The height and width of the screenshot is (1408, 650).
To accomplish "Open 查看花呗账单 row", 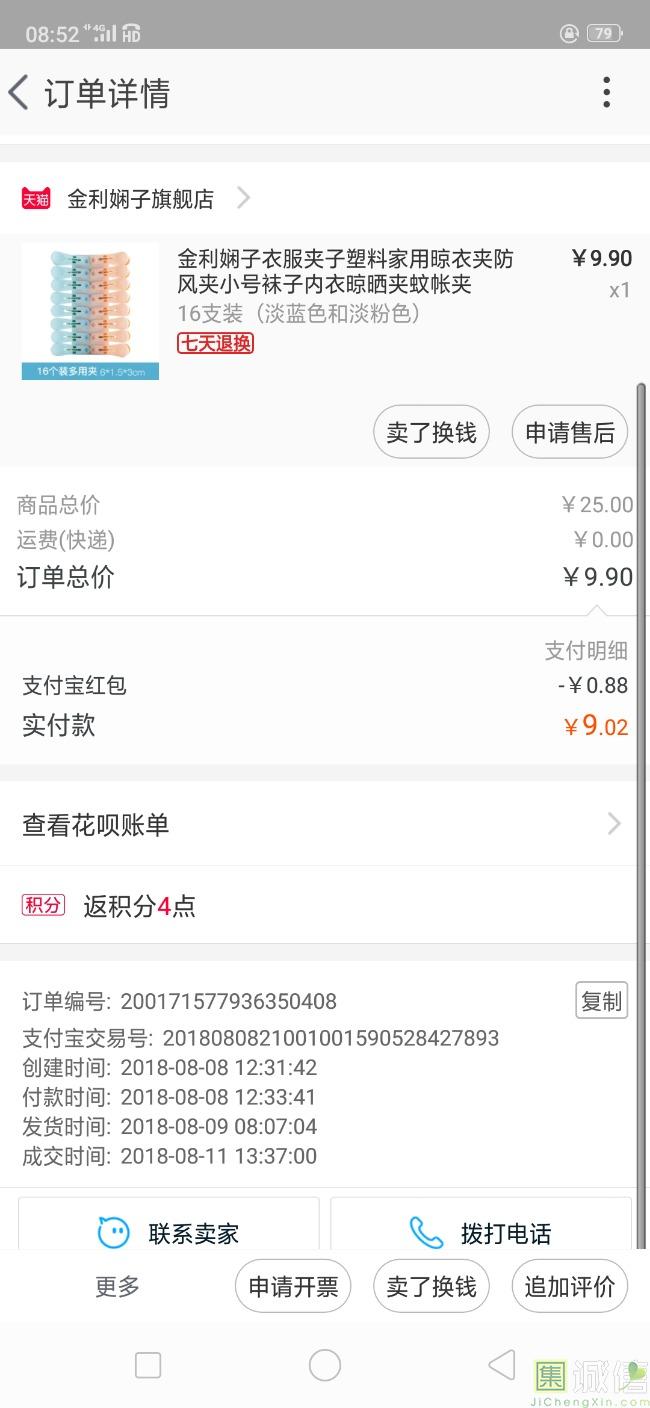I will 320,825.
